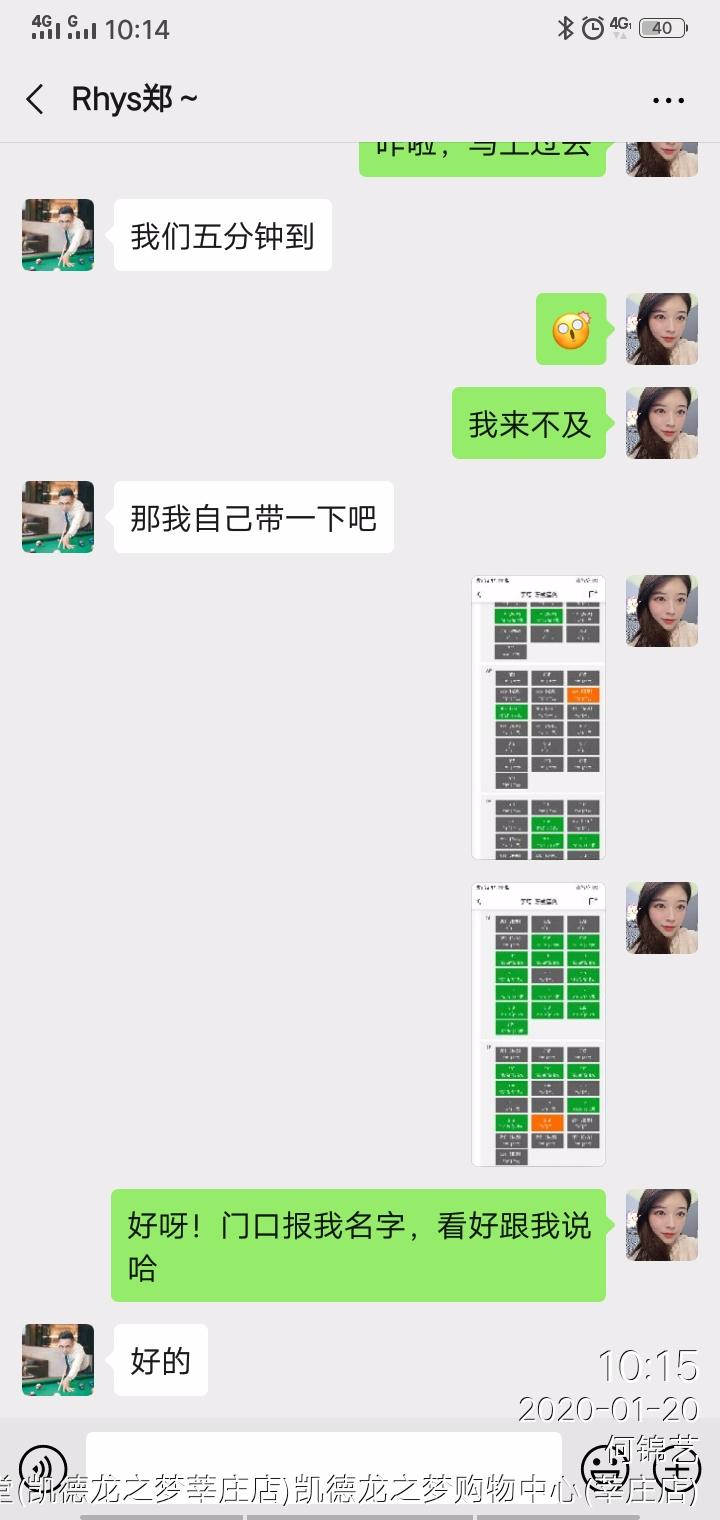This screenshot has height=1520, width=720.
Task: Open the emoji sticker panel
Action: click(x=605, y=1469)
